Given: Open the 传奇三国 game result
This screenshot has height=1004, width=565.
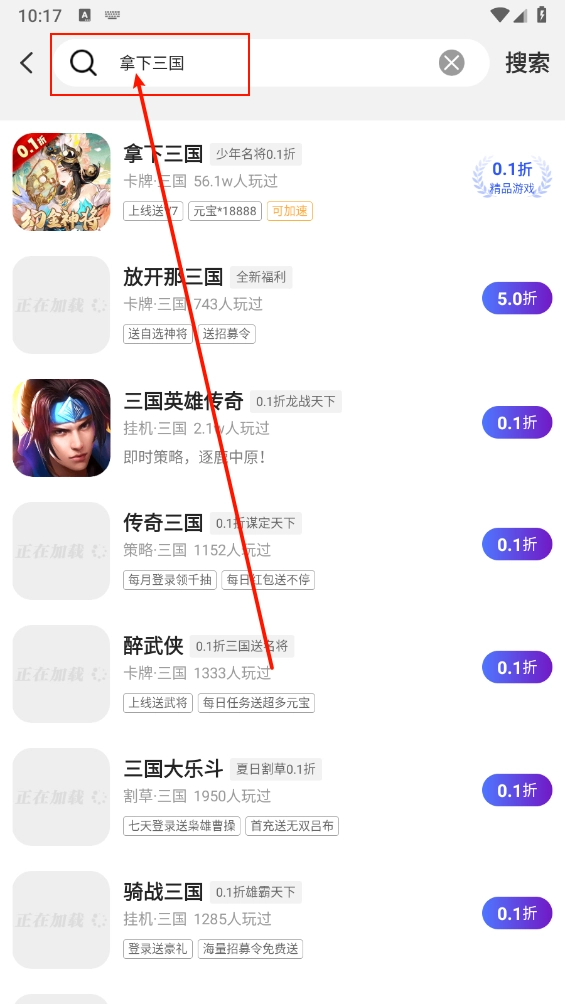Looking at the screenshot, I should [x=282, y=551].
